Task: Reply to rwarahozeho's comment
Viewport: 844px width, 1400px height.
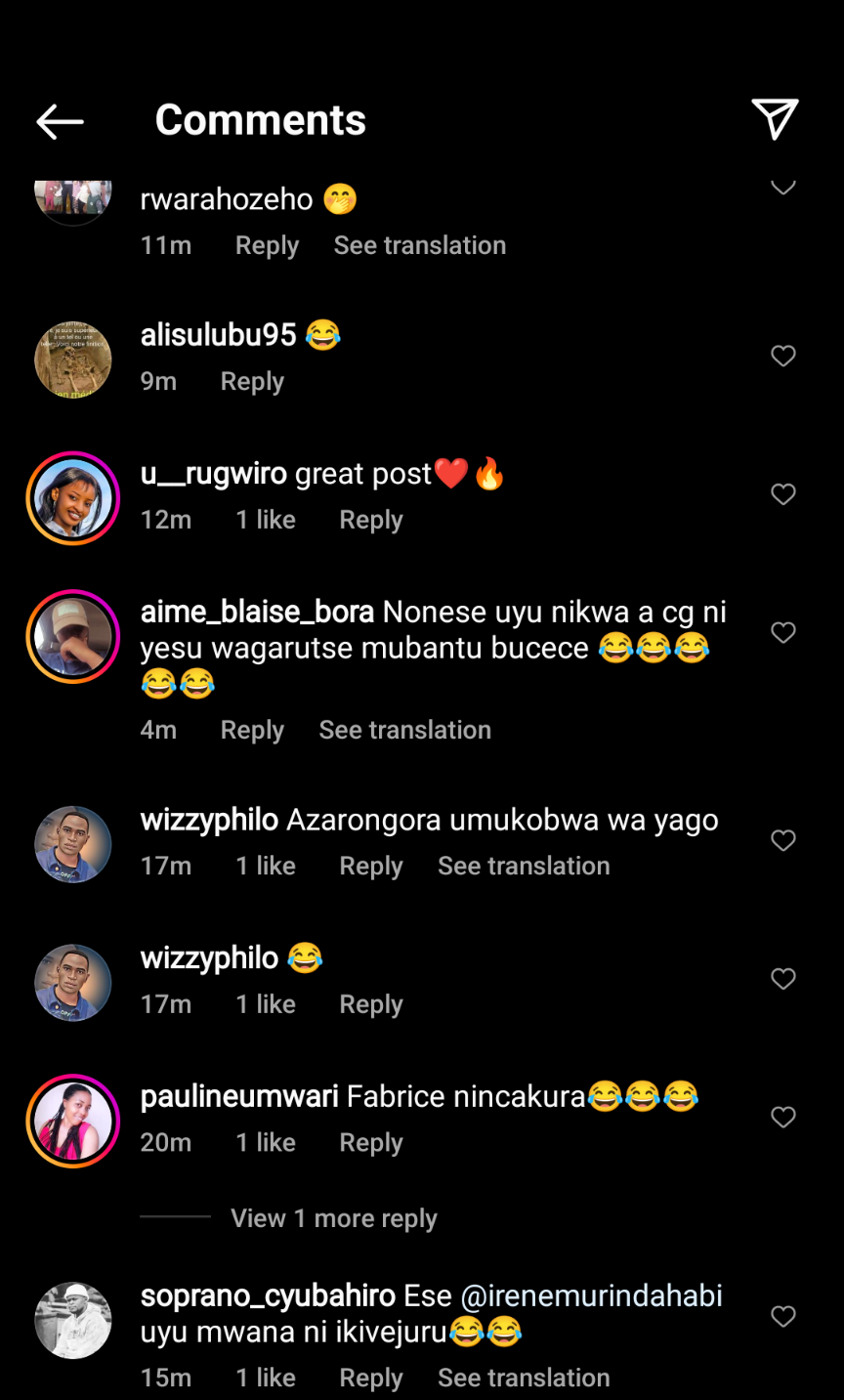Action: (x=267, y=245)
